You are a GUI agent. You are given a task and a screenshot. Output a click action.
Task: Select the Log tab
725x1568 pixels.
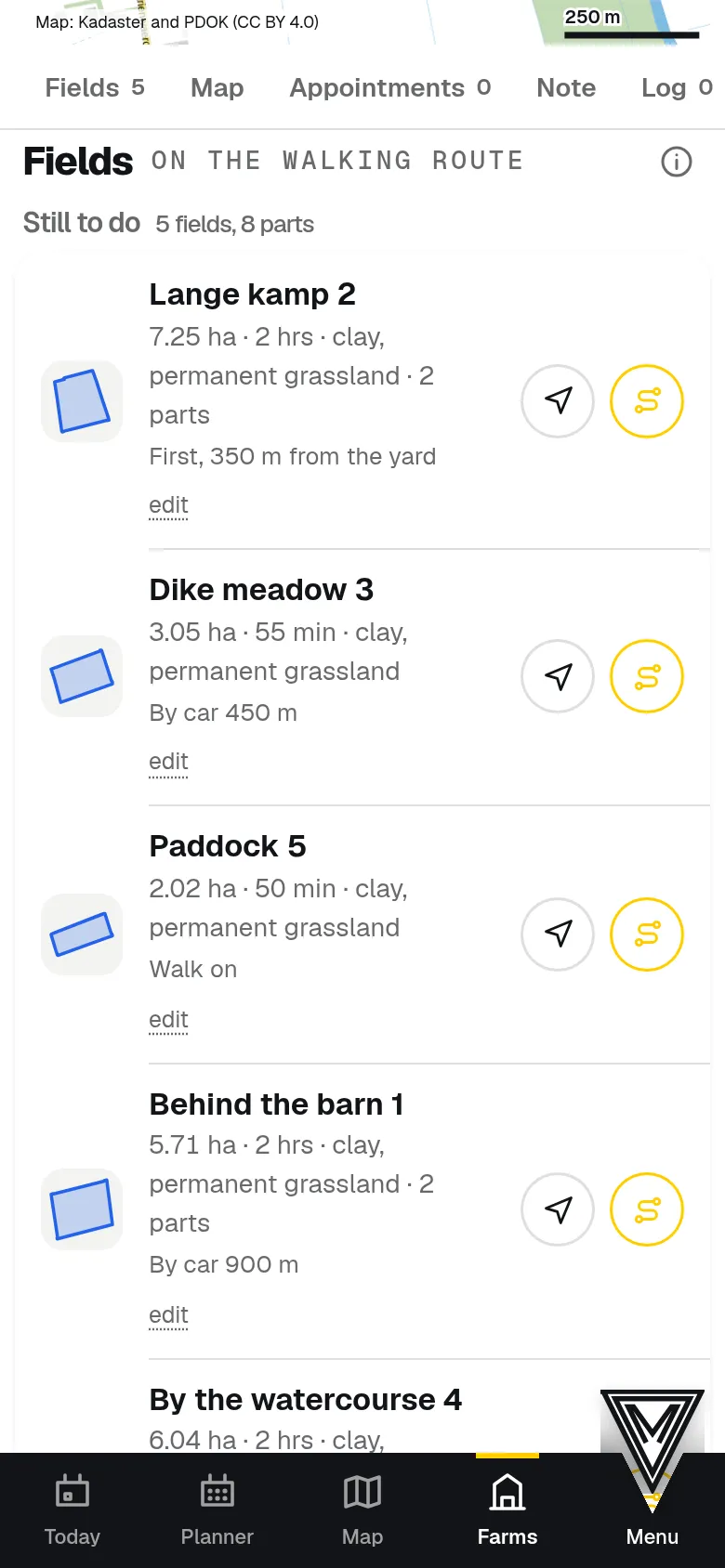click(677, 87)
